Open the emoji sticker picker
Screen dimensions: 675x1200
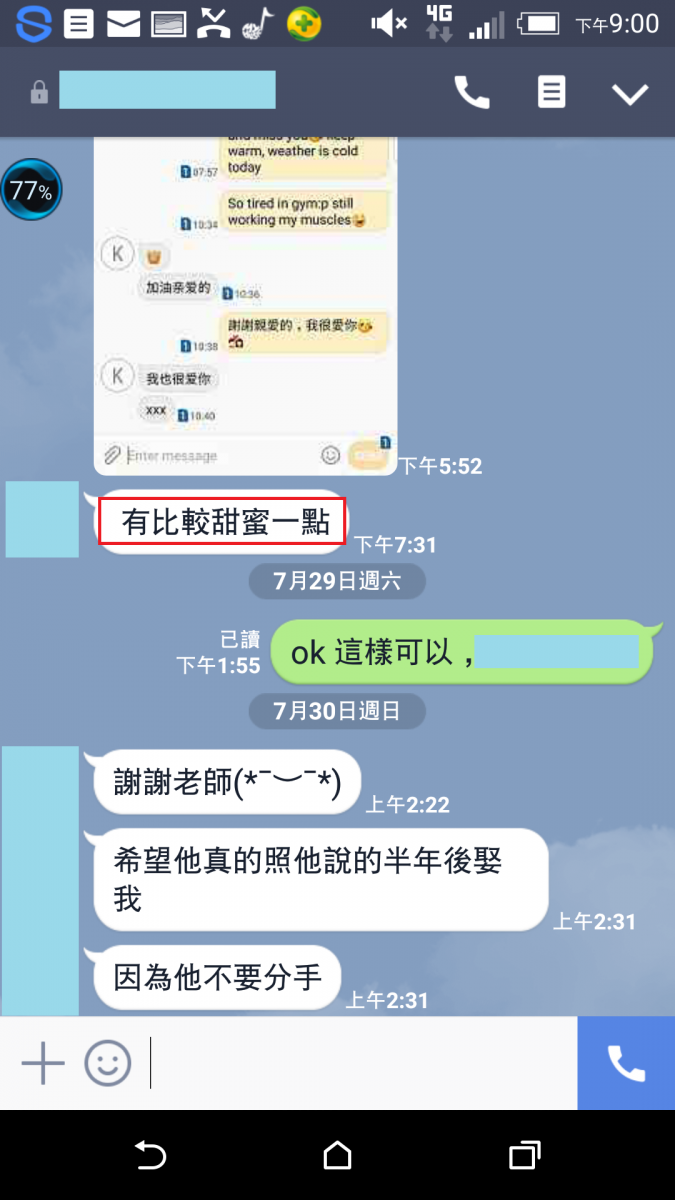pyautogui.click(x=108, y=1063)
